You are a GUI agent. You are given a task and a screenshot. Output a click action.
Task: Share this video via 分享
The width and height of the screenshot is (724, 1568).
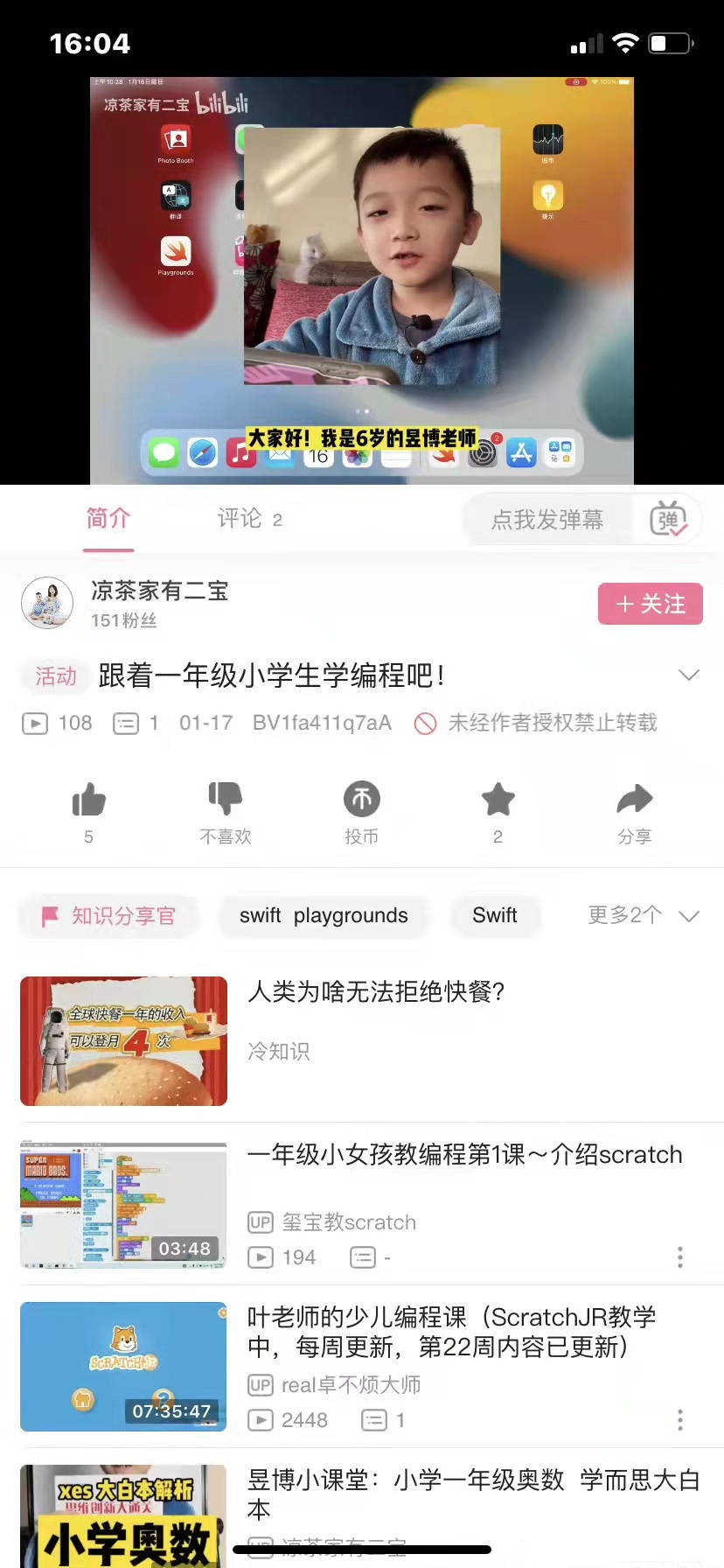click(x=635, y=799)
